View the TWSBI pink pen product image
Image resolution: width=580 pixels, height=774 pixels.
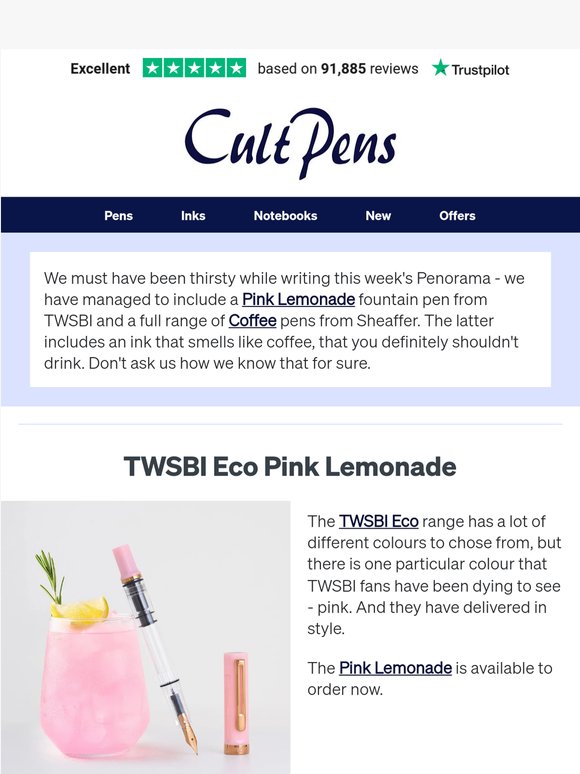pos(146,637)
